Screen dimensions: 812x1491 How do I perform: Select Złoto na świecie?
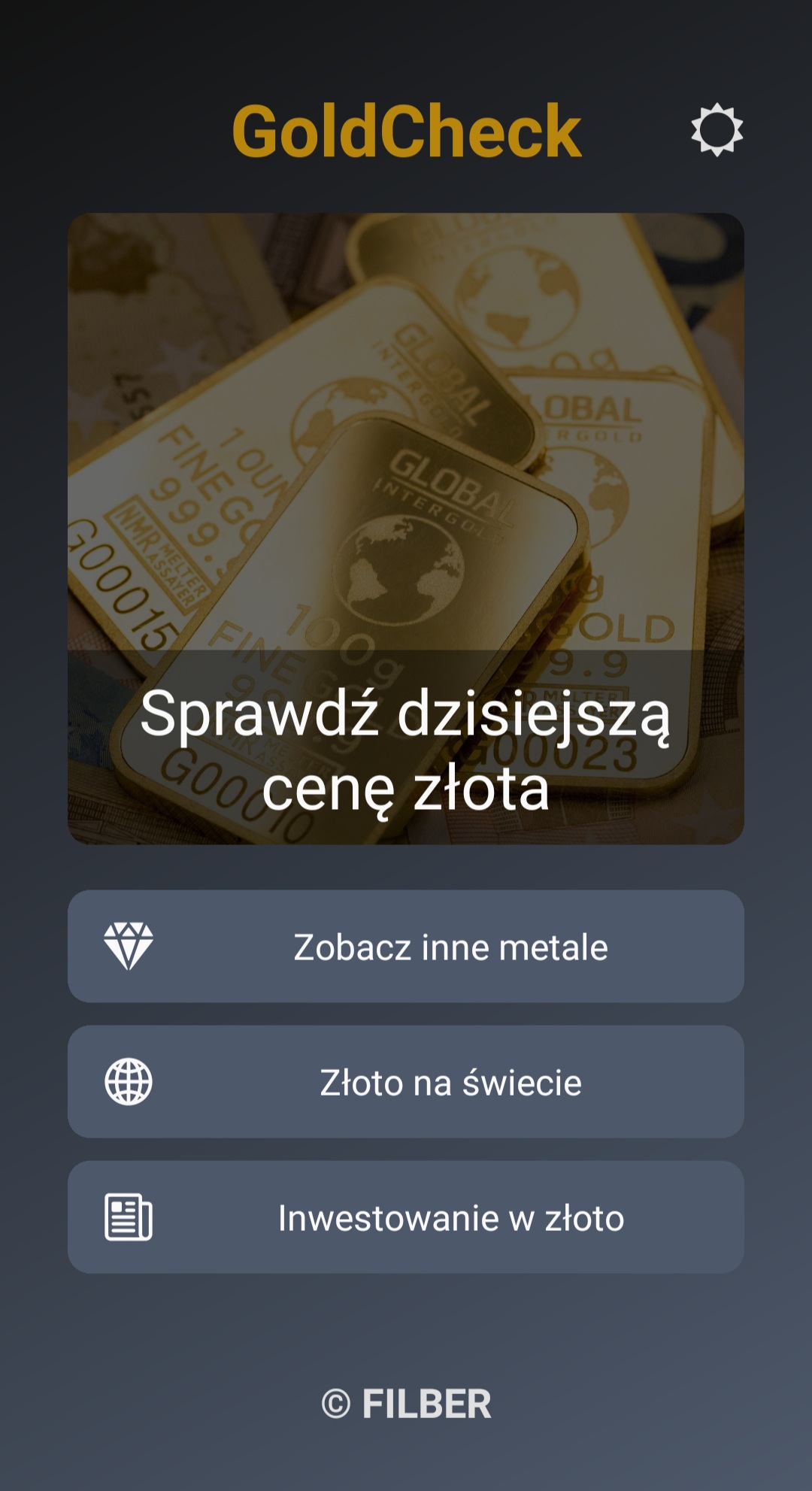pyautogui.click(x=406, y=1081)
